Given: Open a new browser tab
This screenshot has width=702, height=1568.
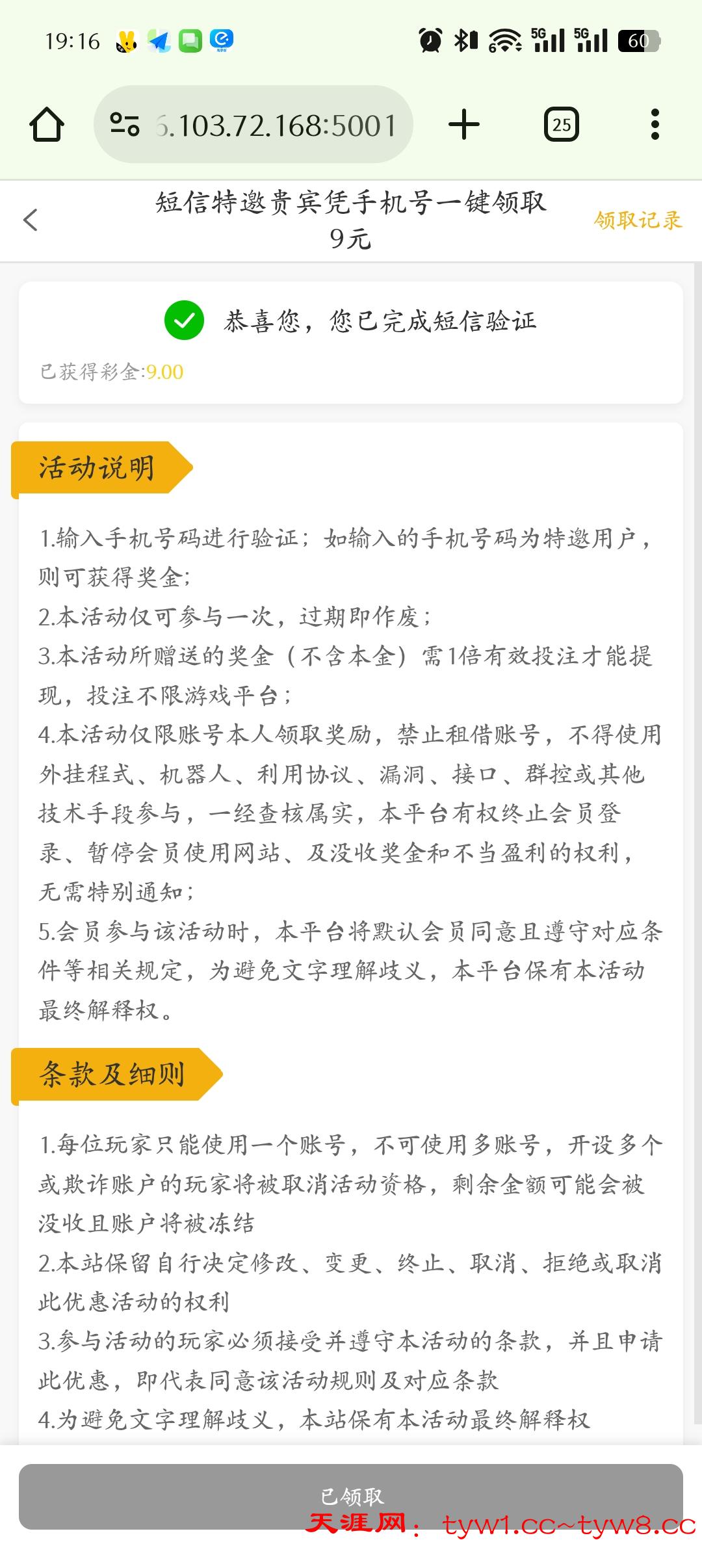Looking at the screenshot, I should tap(464, 124).
